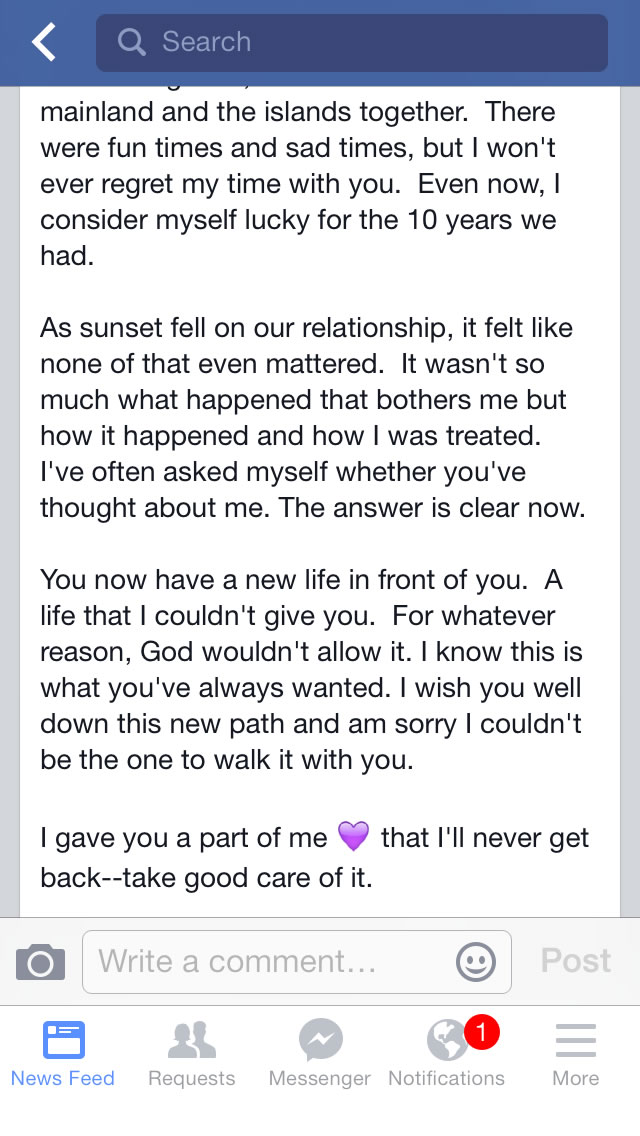Open the Search field
Viewport: 640px width, 1136px height.
352,42
